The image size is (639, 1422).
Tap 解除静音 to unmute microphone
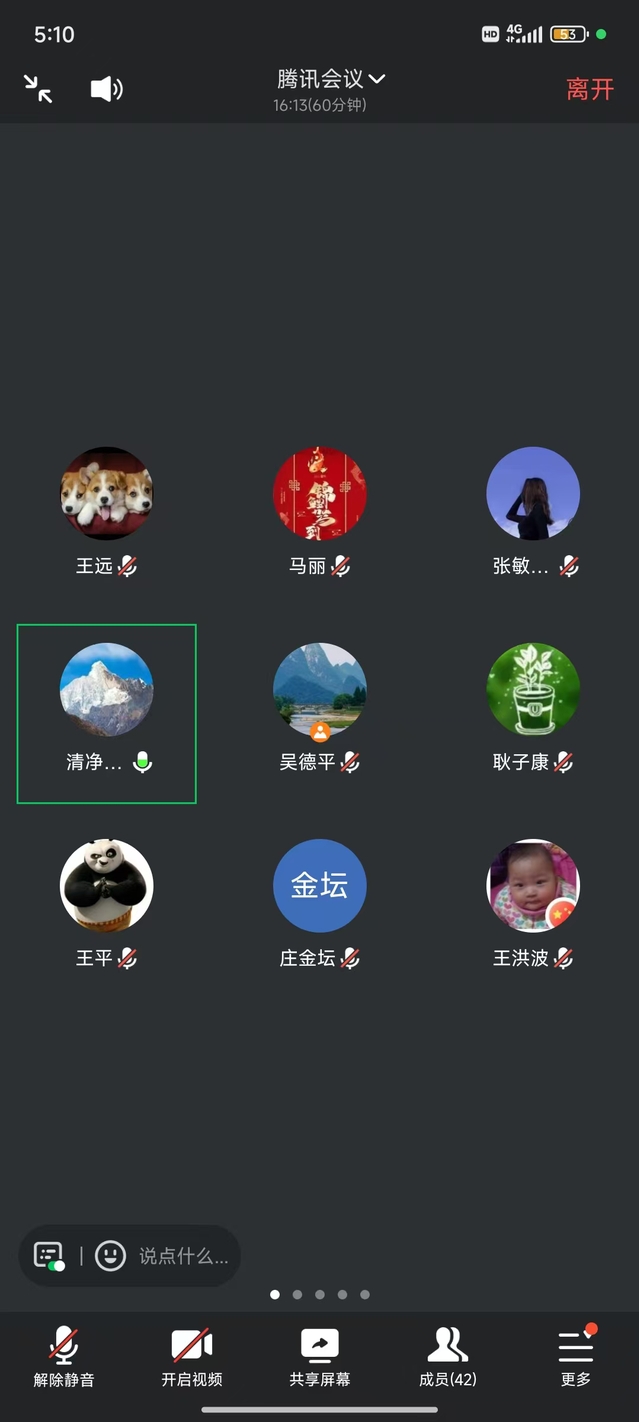(64, 1357)
